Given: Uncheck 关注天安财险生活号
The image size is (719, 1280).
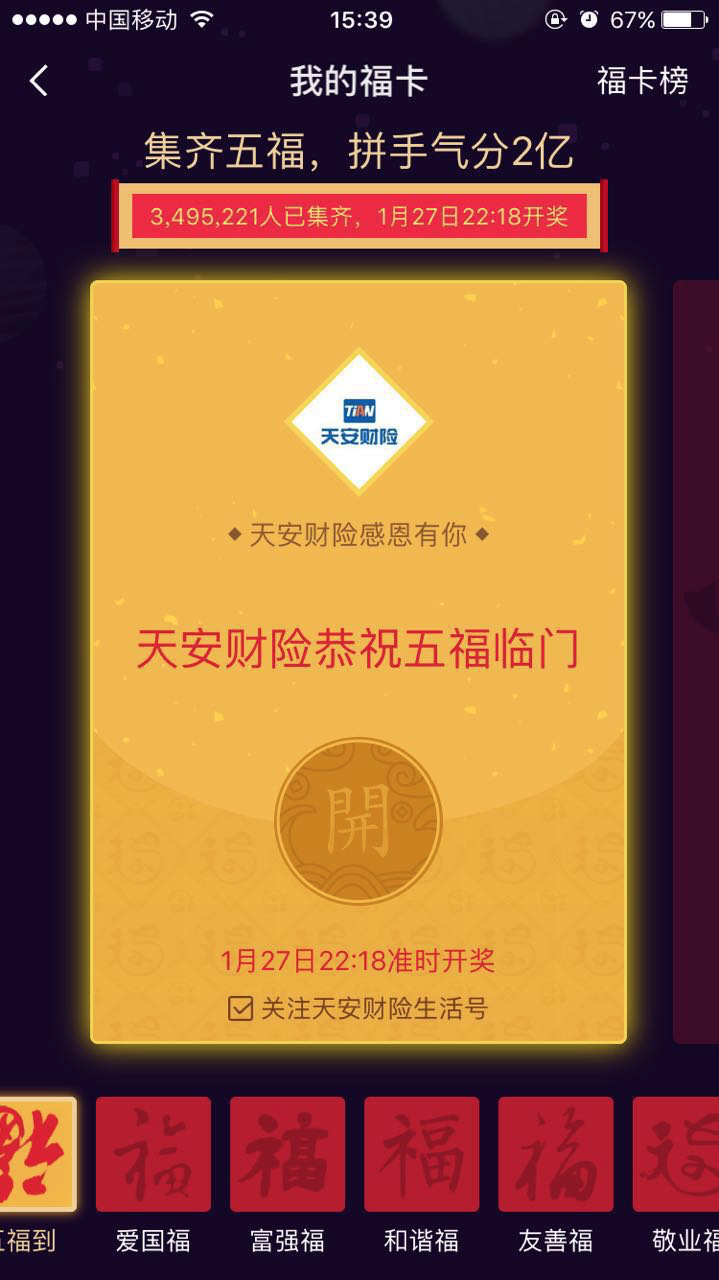Looking at the screenshot, I should pyautogui.click(x=240, y=1008).
